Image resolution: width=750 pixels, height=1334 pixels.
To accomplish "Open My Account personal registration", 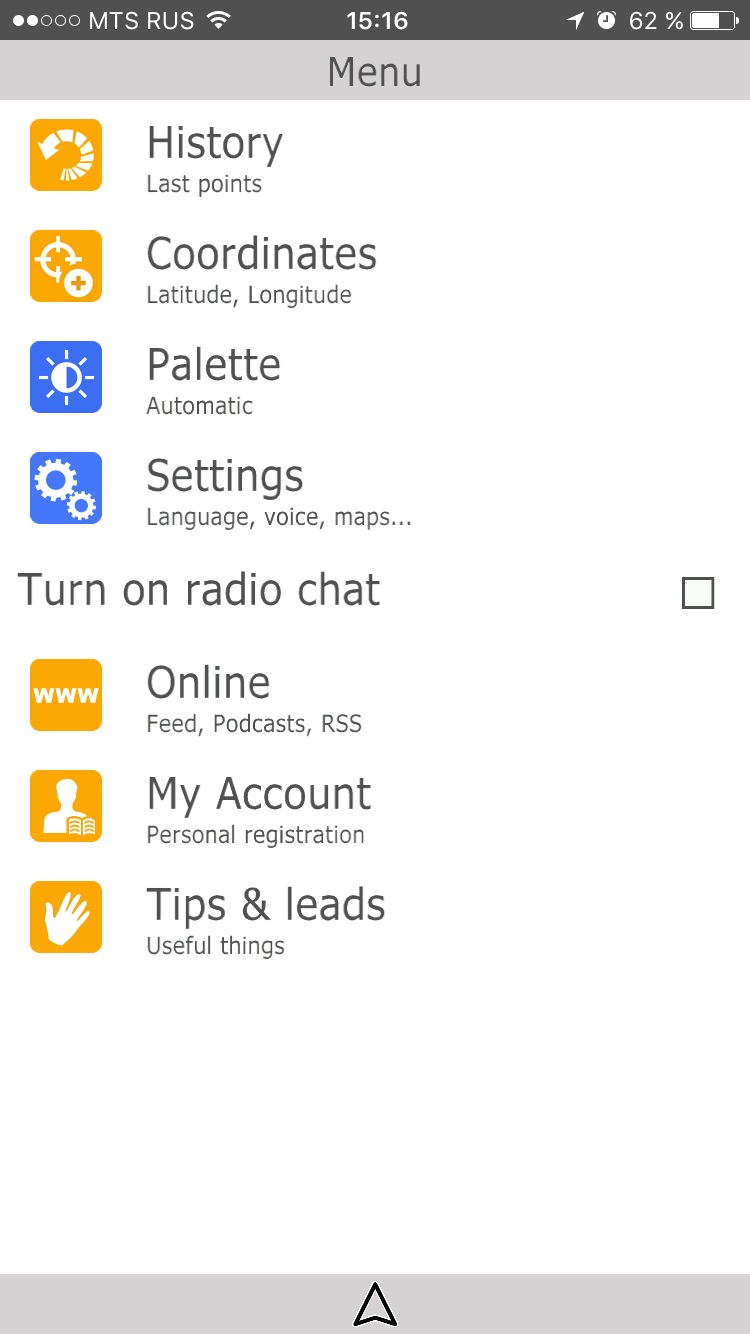I will pyautogui.click(x=375, y=807).
